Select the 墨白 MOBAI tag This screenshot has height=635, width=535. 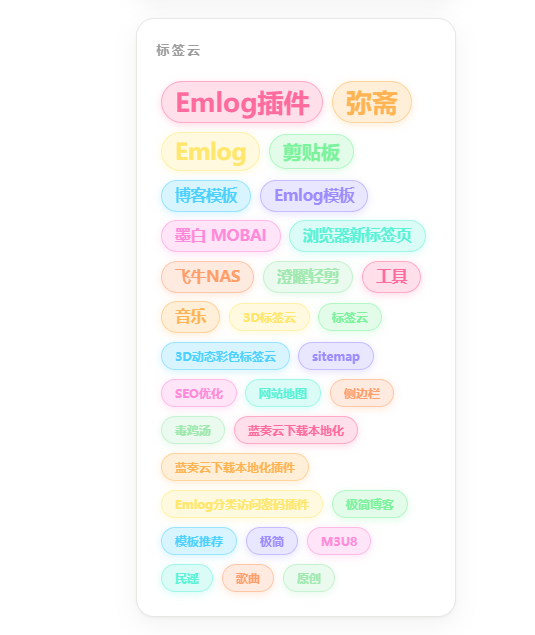tap(221, 236)
